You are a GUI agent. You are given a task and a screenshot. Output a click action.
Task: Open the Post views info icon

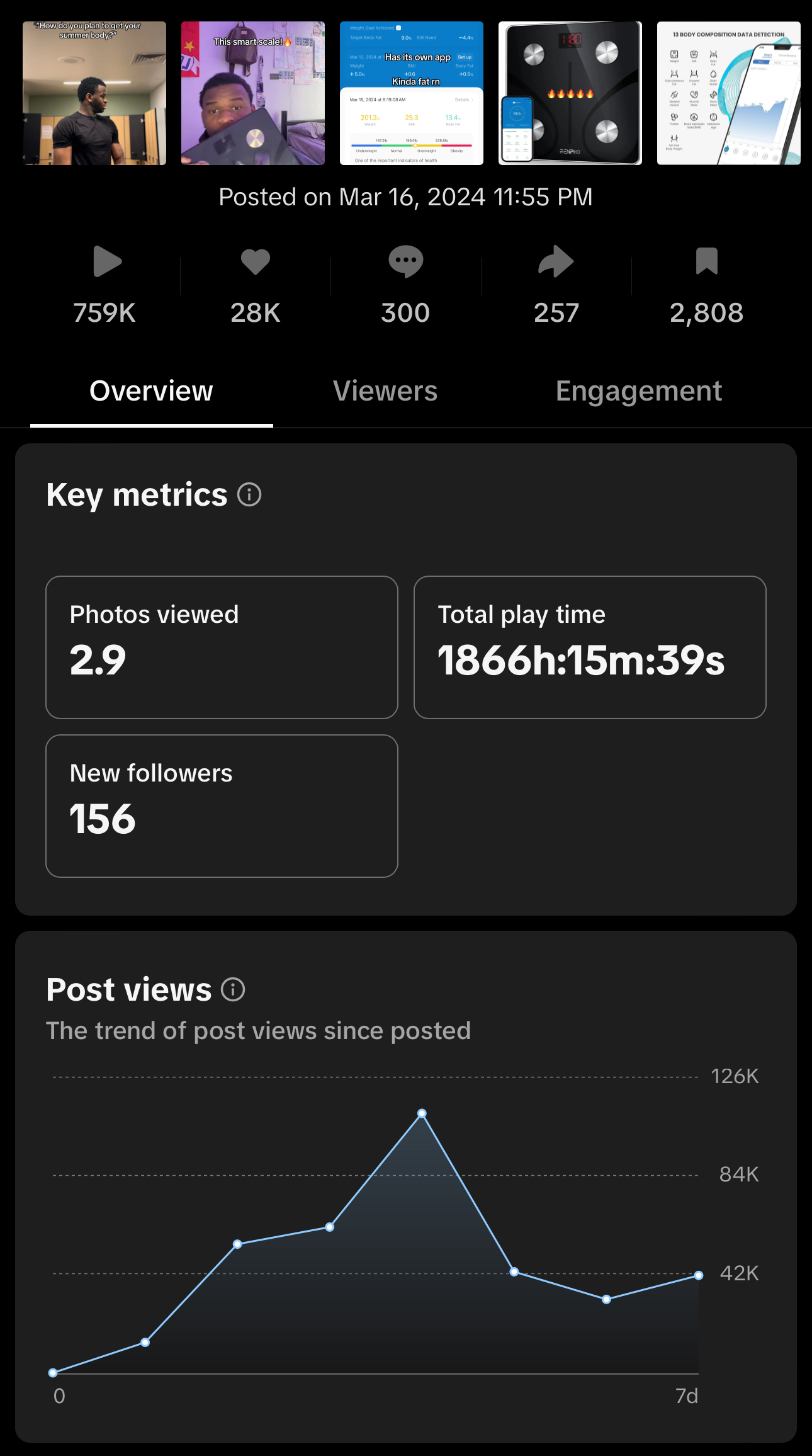[233, 989]
